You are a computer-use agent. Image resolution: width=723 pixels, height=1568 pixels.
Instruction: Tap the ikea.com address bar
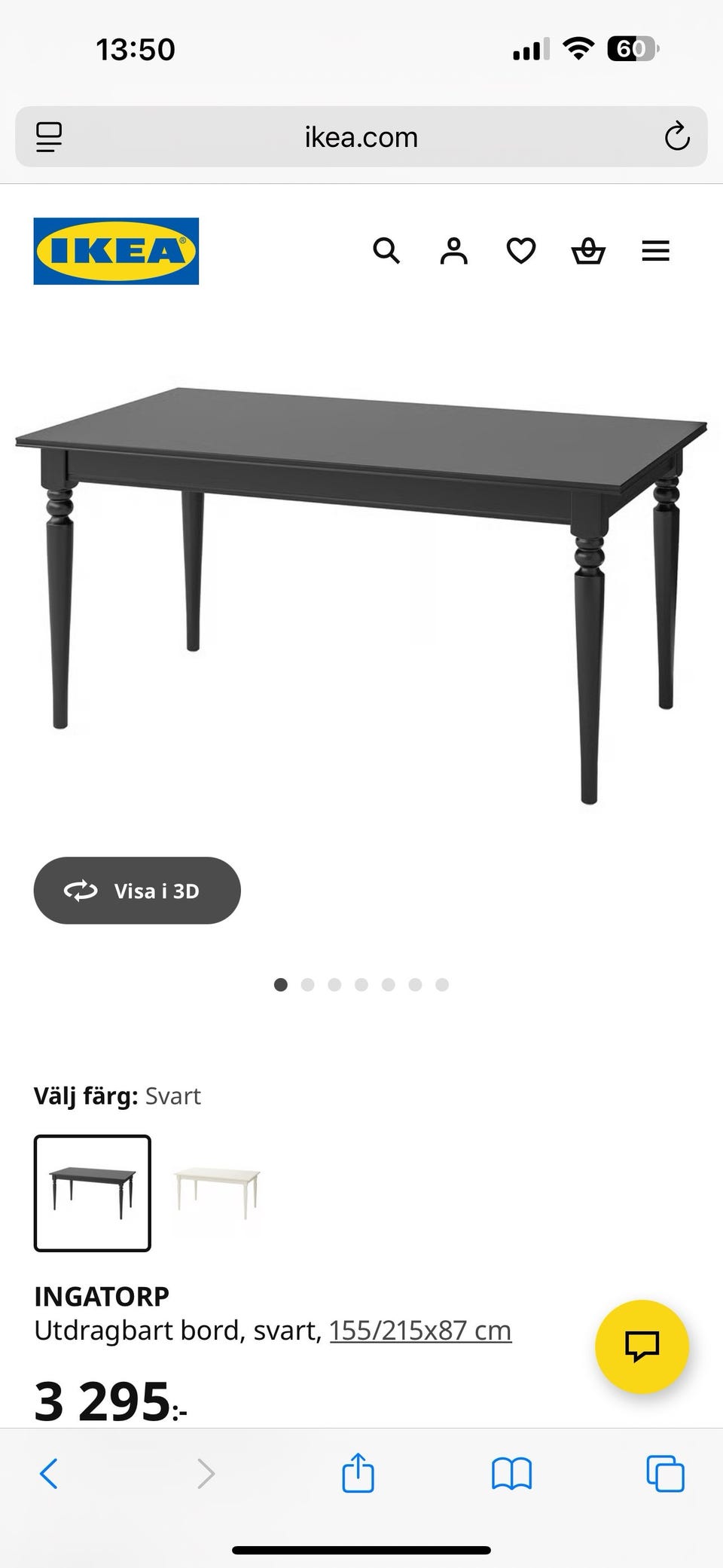coord(361,137)
